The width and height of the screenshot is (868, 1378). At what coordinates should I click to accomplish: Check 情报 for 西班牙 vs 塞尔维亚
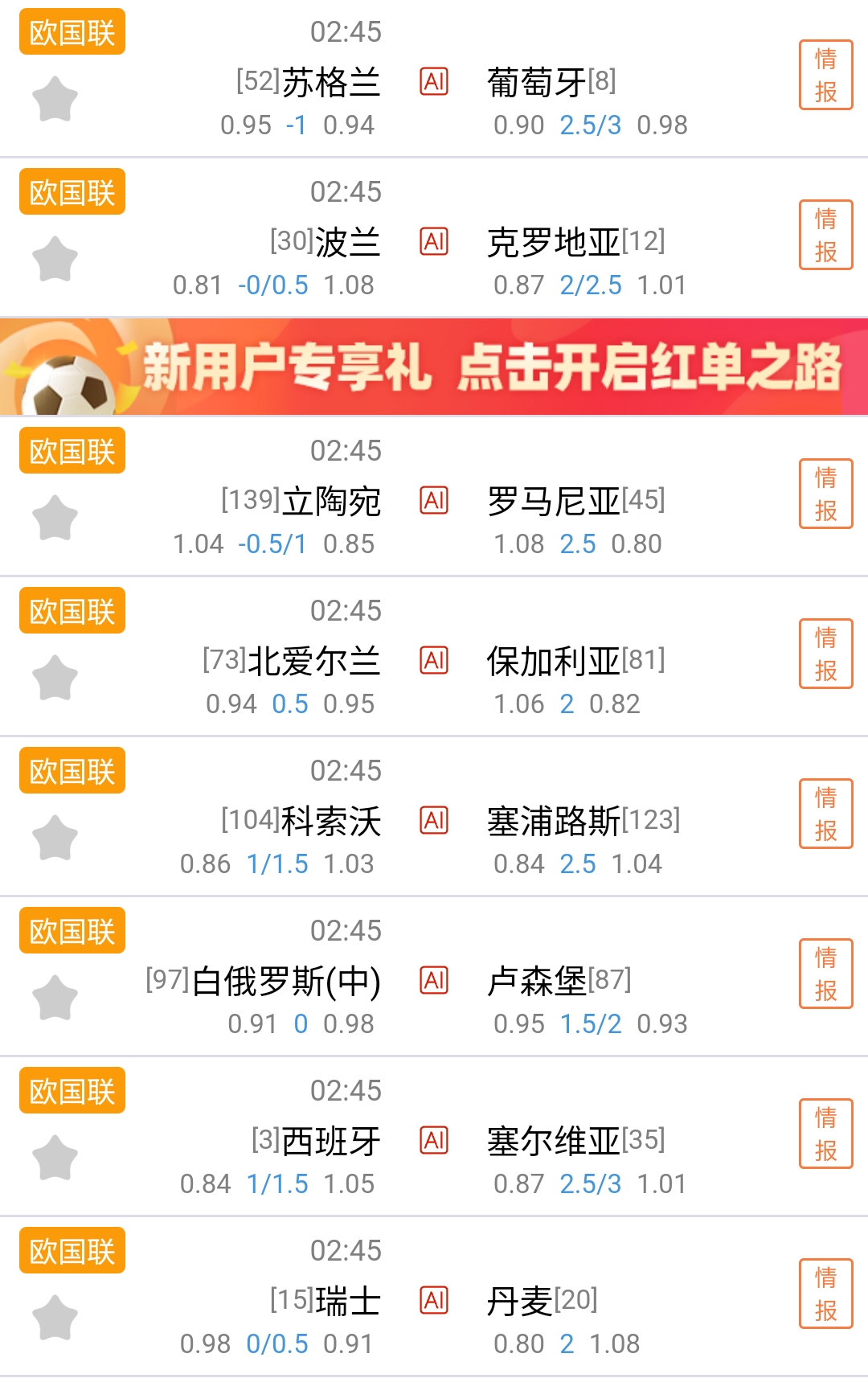point(825,1134)
